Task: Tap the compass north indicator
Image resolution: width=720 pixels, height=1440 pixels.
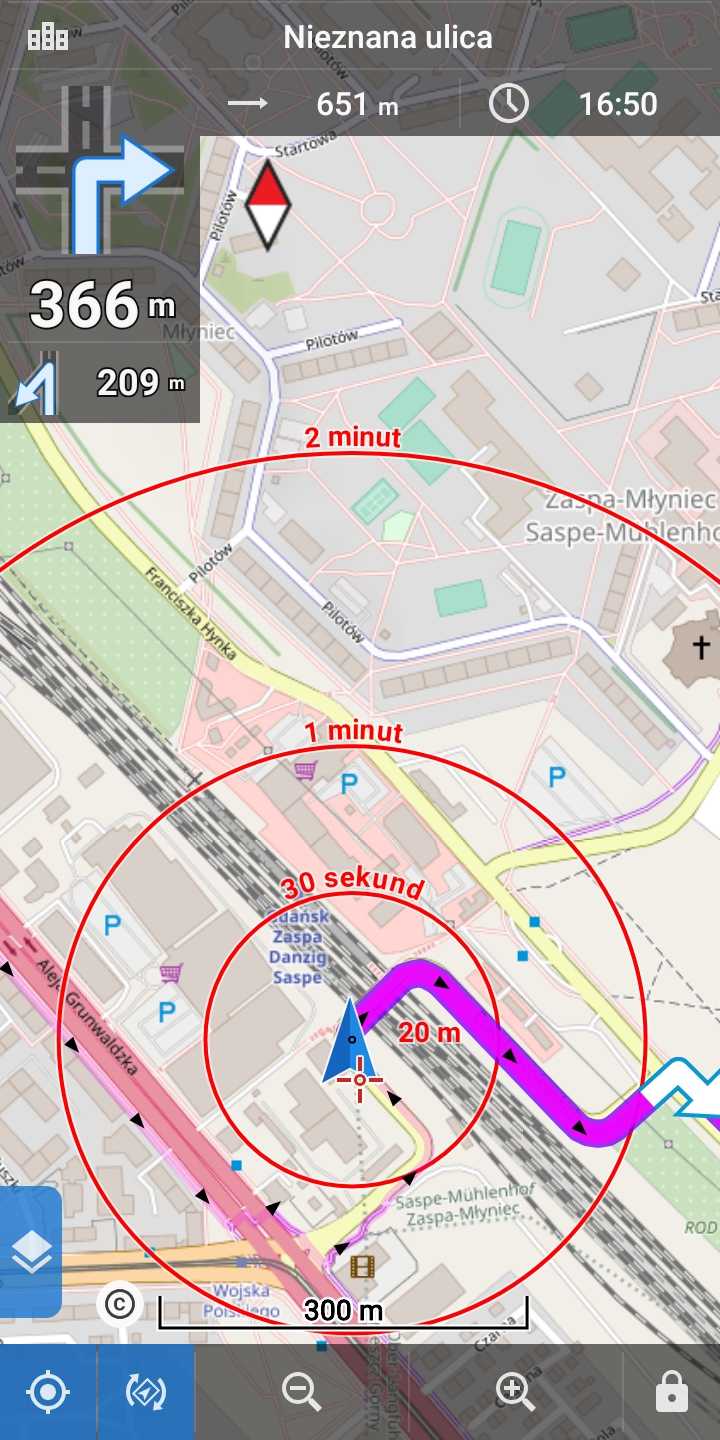Action: [x=268, y=205]
